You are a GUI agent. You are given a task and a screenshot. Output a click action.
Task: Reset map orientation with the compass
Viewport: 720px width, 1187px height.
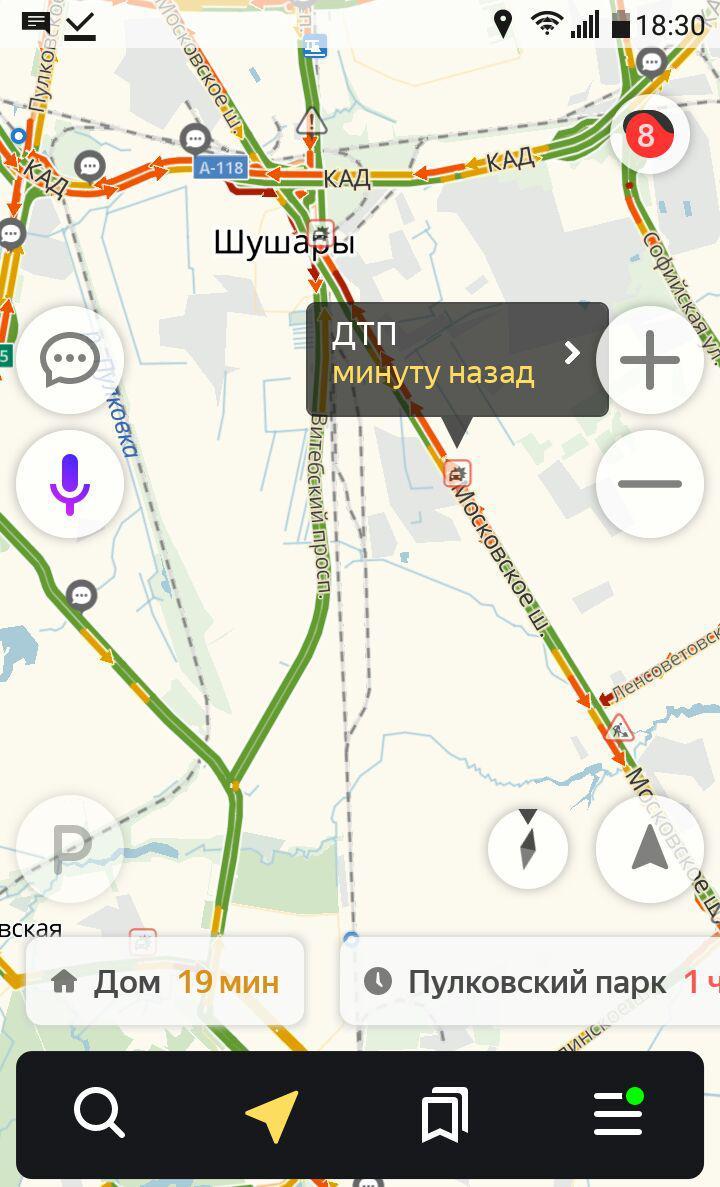tap(528, 848)
